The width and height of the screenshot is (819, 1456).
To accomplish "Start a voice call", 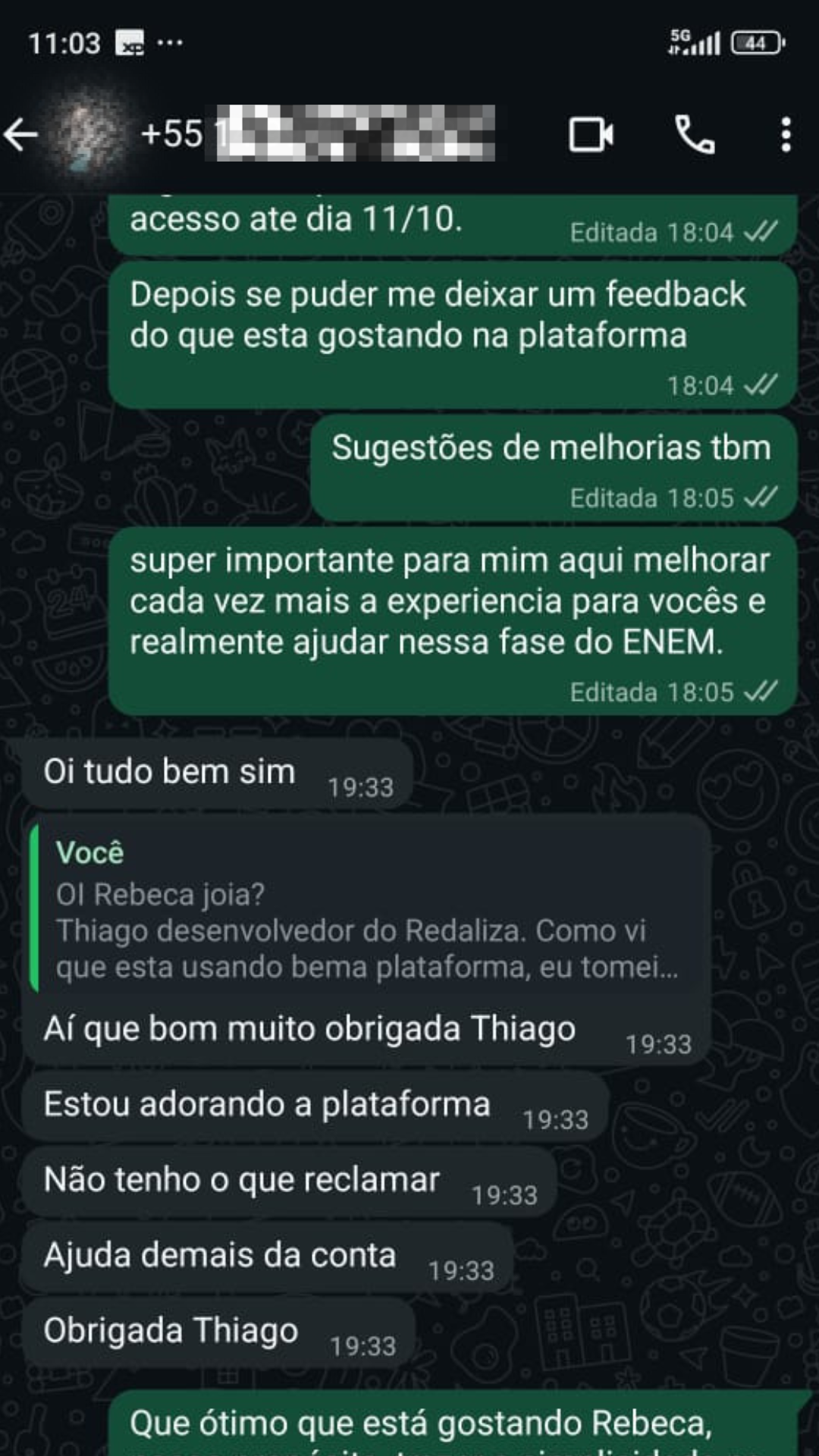I will click(x=694, y=135).
